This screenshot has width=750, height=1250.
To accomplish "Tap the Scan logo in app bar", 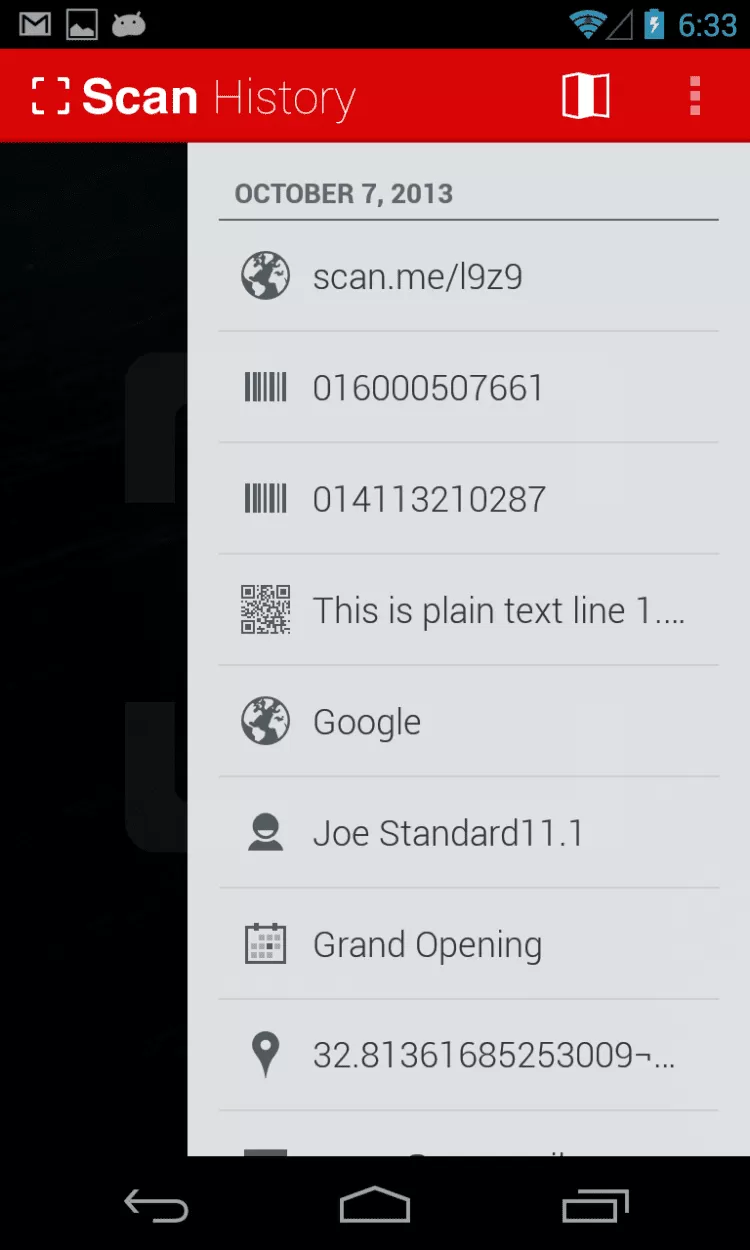I will click(x=115, y=97).
